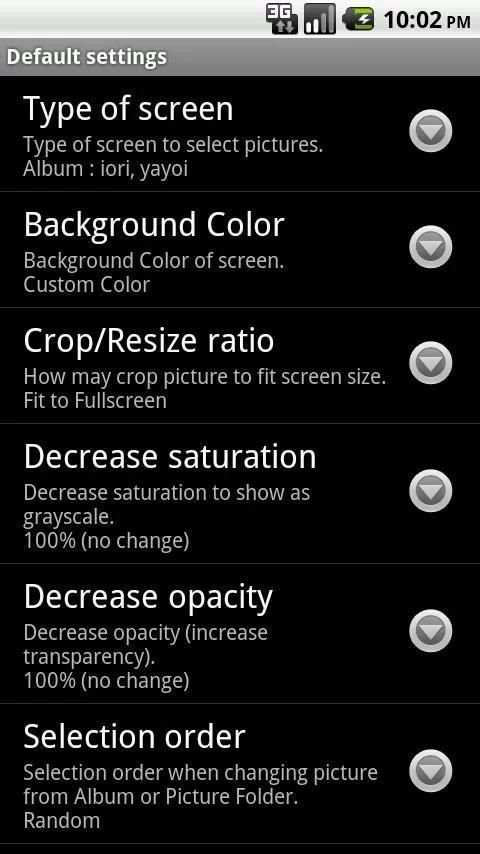The width and height of the screenshot is (480, 854).
Task: Open the Selection order setting
Action: tap(240, 773)
